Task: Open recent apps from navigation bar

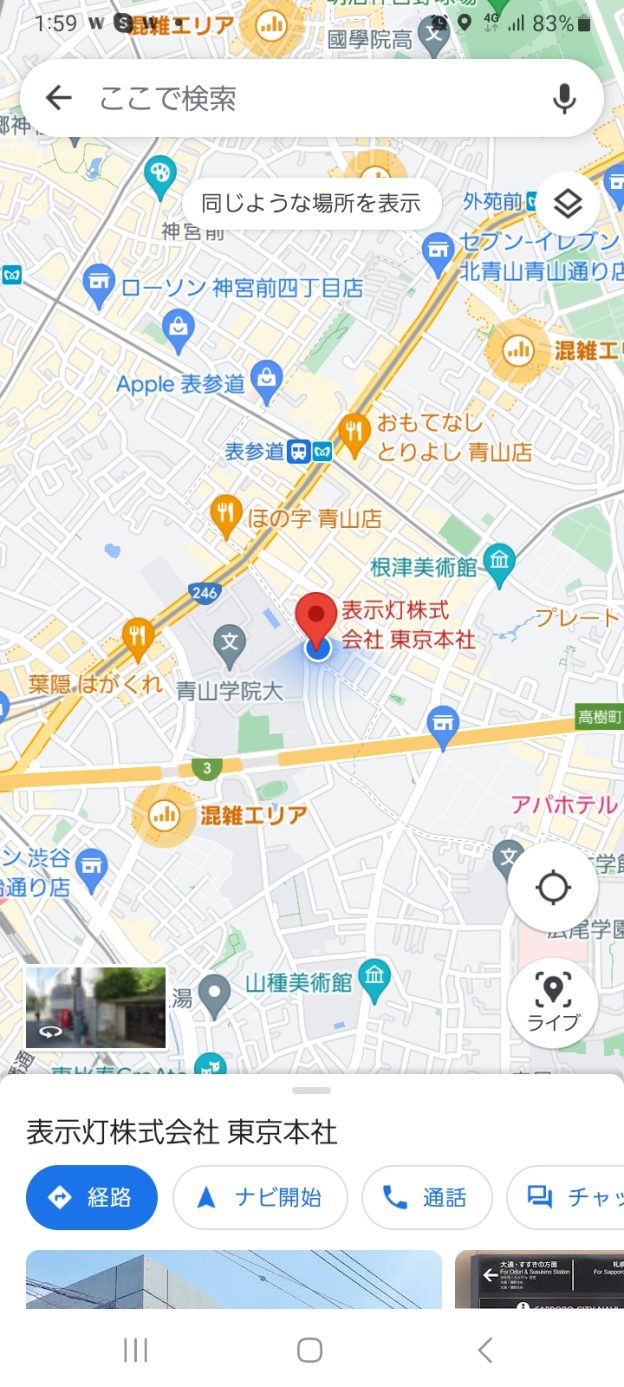Action: point(136,1350)
